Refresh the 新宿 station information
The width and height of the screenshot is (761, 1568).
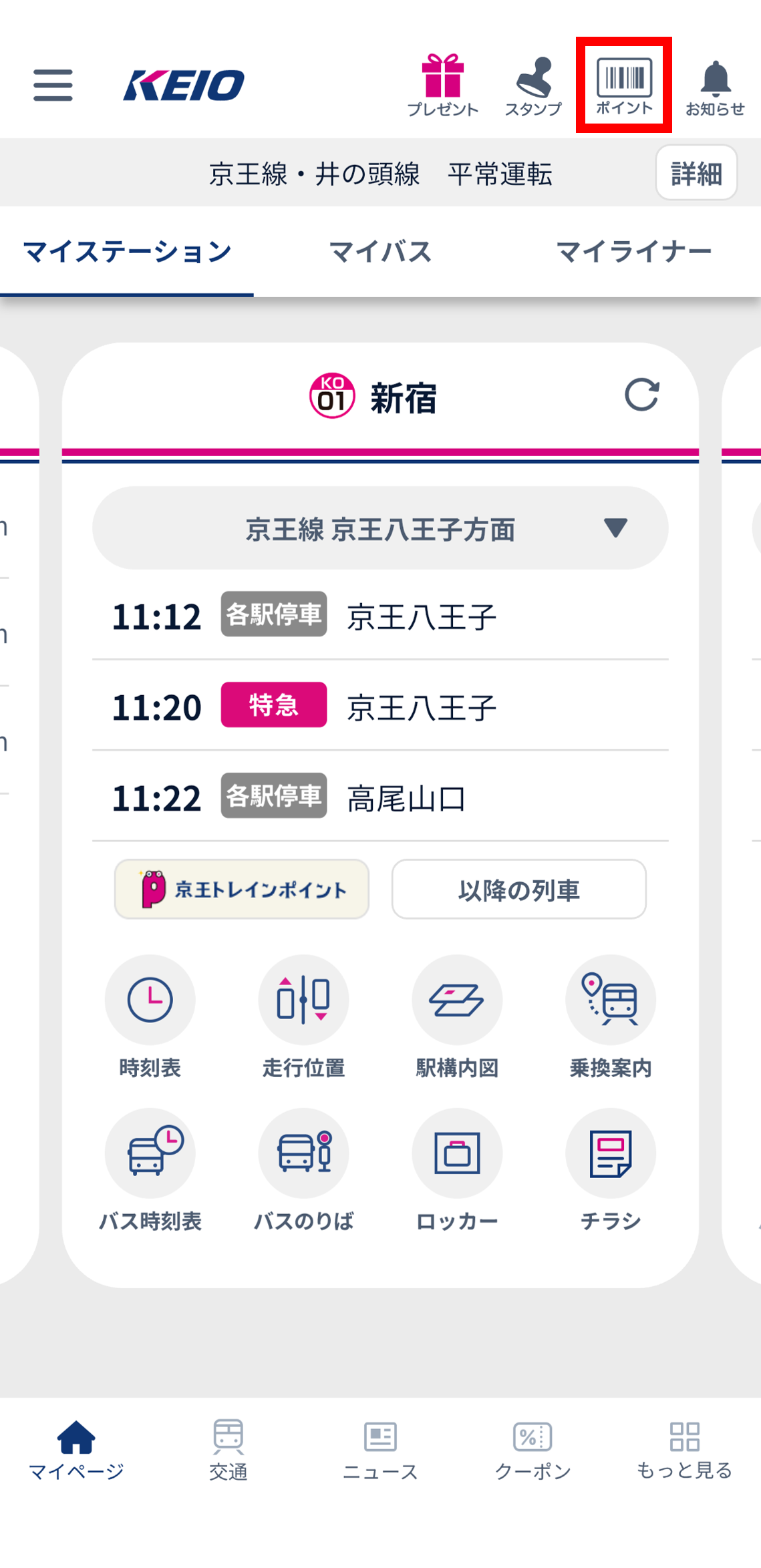(642, 395)
